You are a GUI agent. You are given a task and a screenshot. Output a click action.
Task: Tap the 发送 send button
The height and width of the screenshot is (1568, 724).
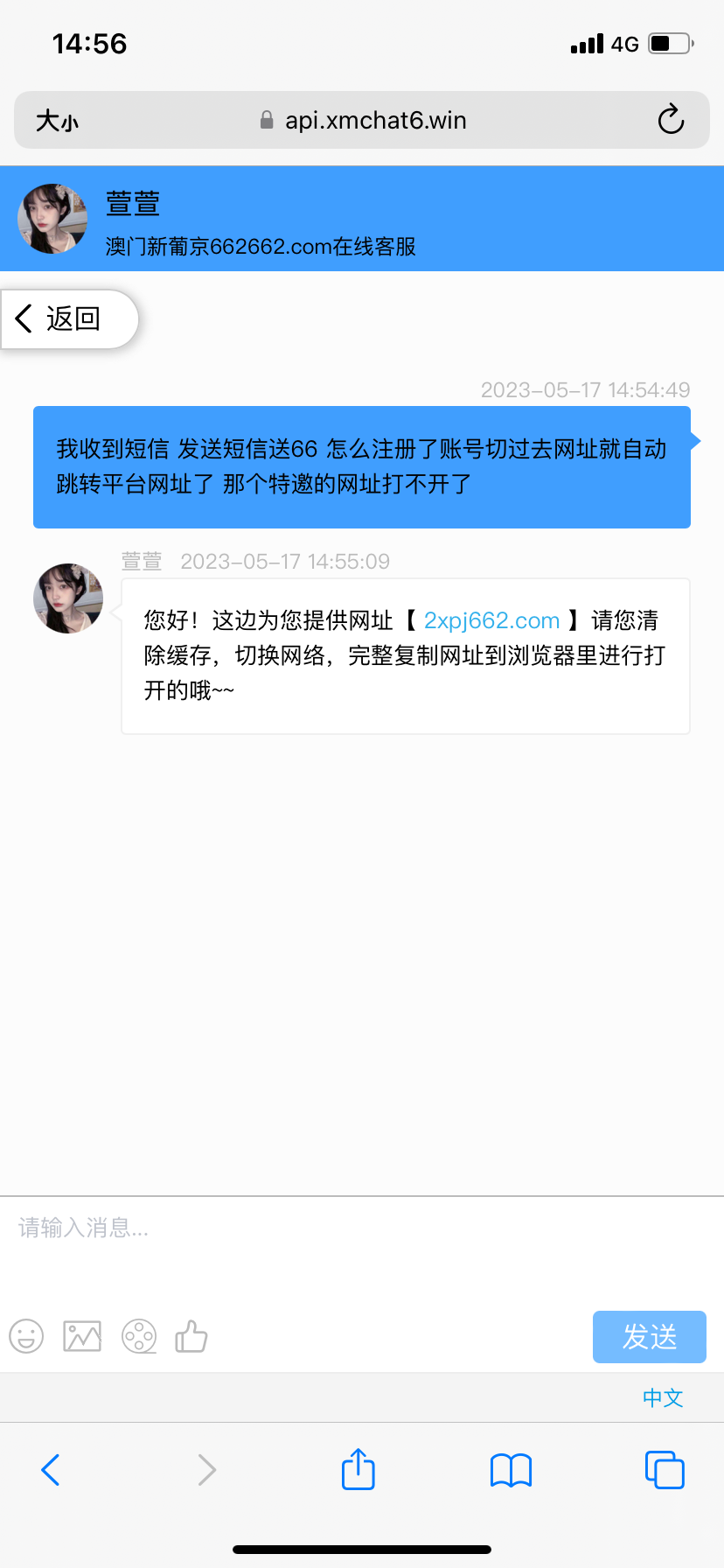(x=649, y=1336)
